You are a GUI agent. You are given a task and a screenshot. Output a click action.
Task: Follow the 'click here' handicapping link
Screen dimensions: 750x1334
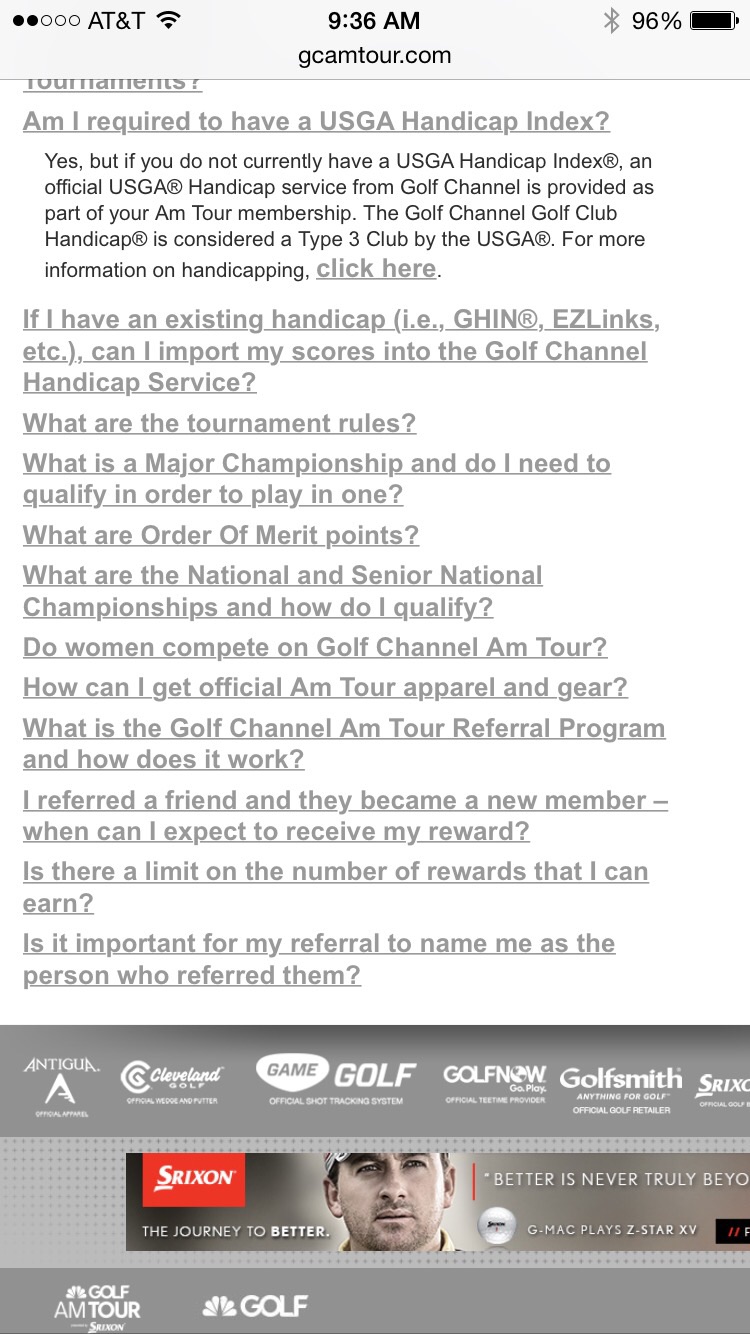pos(376,269)
